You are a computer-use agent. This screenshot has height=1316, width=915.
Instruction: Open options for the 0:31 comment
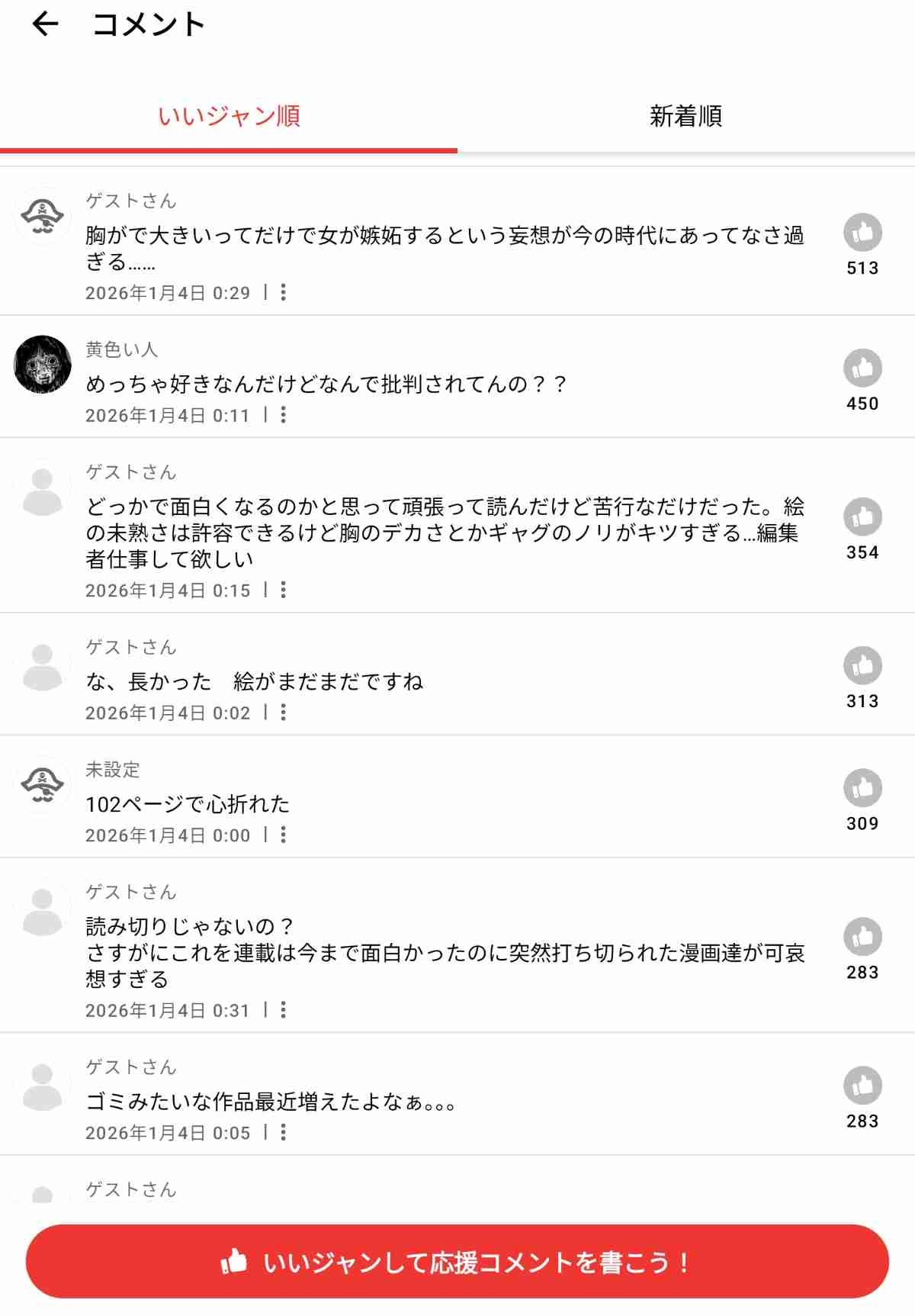pos(284,1010)
